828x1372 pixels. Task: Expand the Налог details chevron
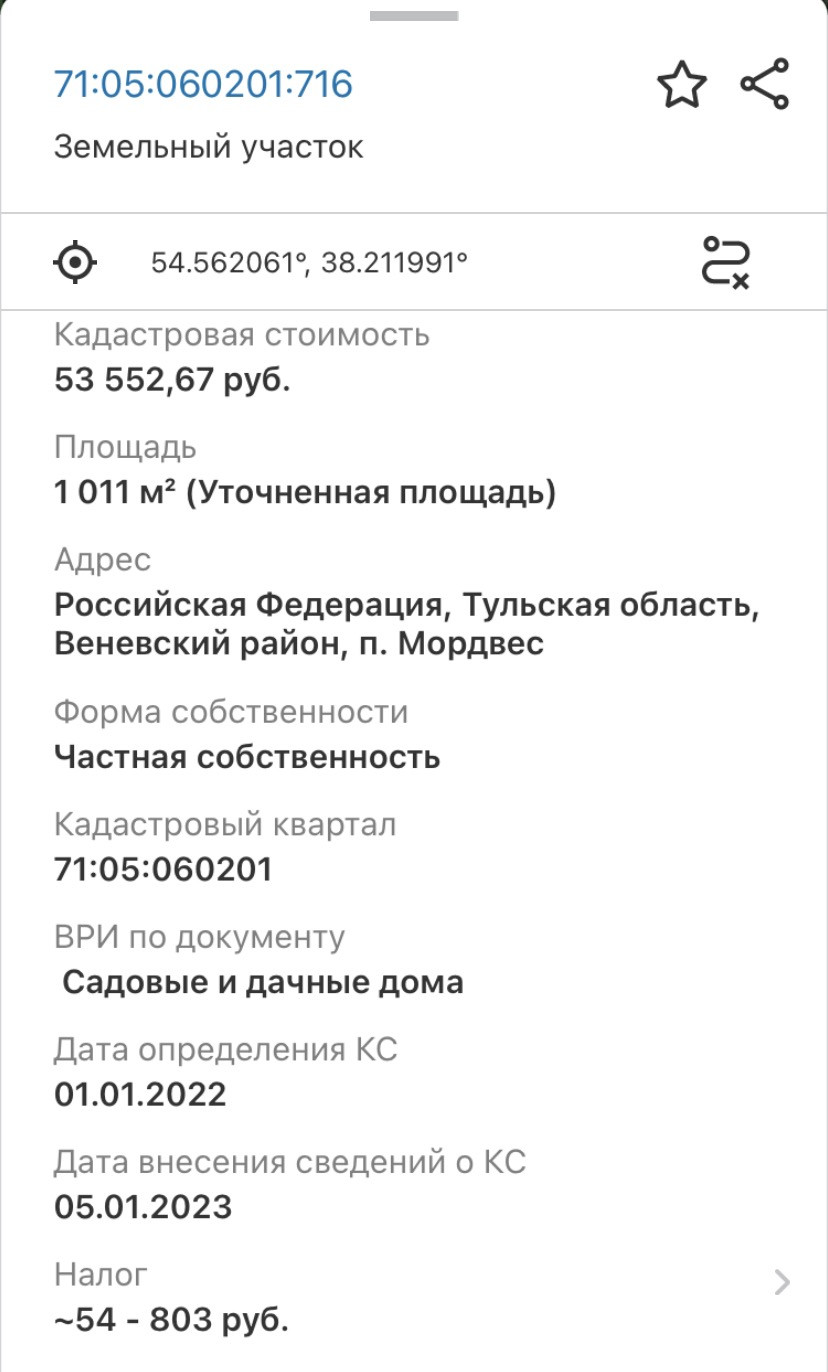[782, 1282]
